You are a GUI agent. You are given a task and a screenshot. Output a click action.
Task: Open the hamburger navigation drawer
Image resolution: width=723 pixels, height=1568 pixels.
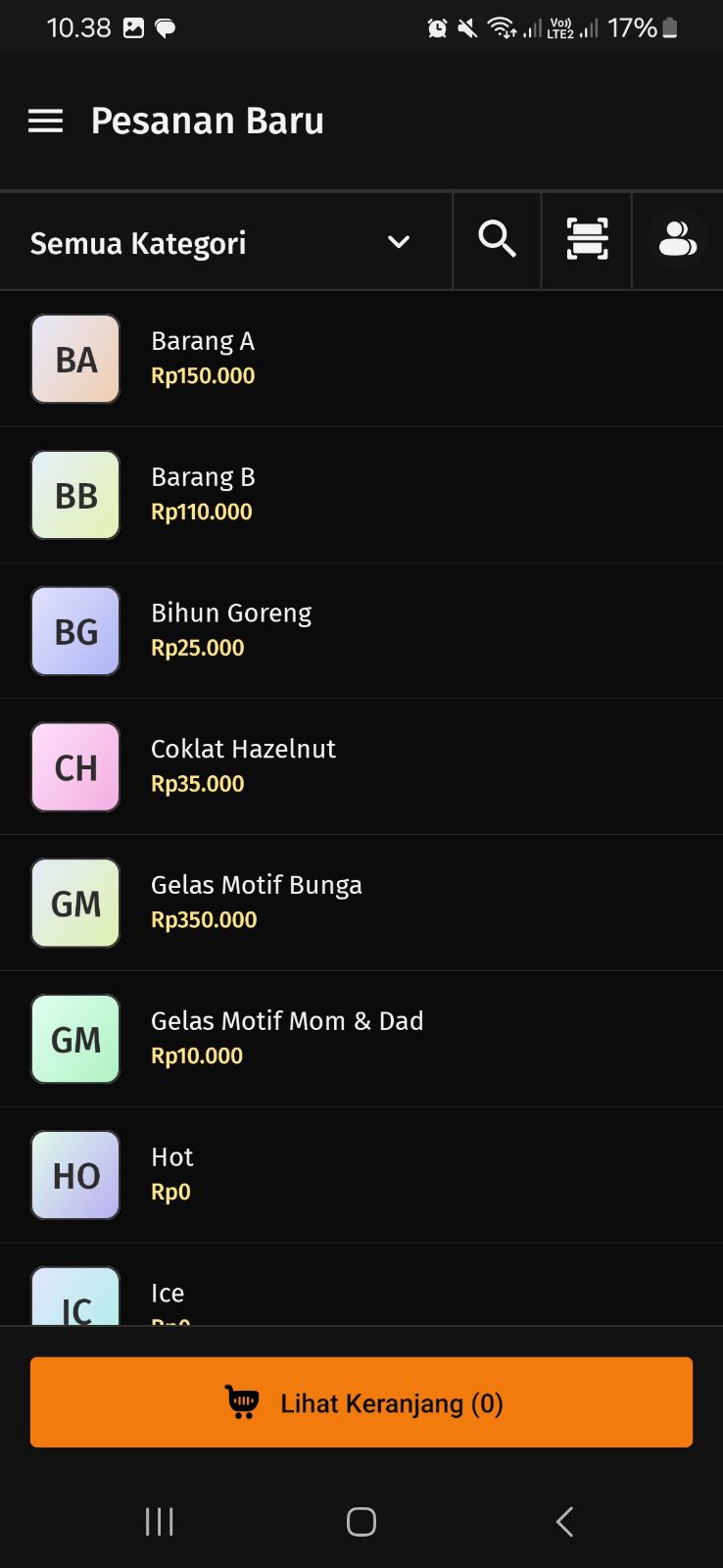(45, 121)
